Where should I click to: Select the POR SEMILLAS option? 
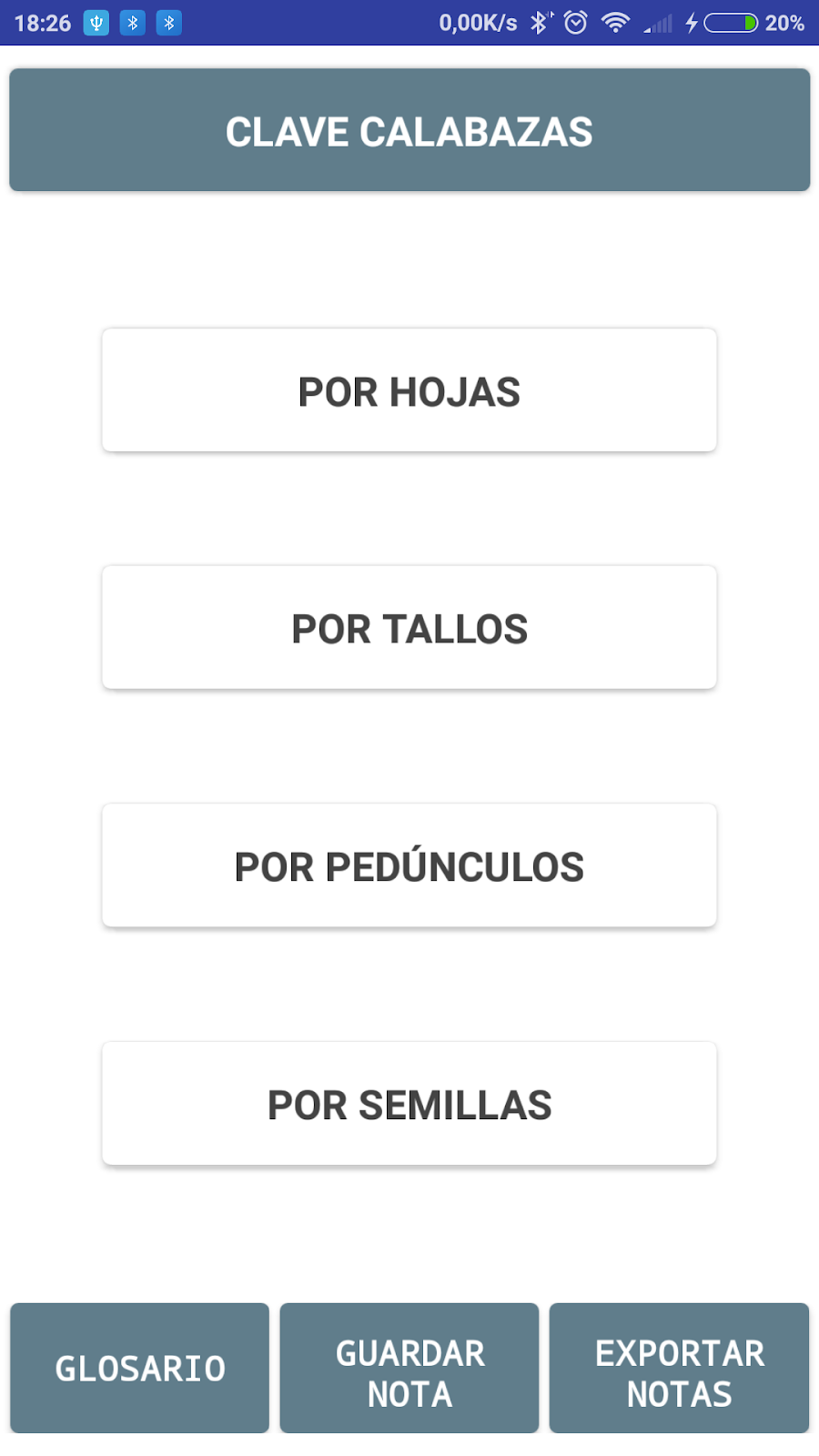point(409,1103)
